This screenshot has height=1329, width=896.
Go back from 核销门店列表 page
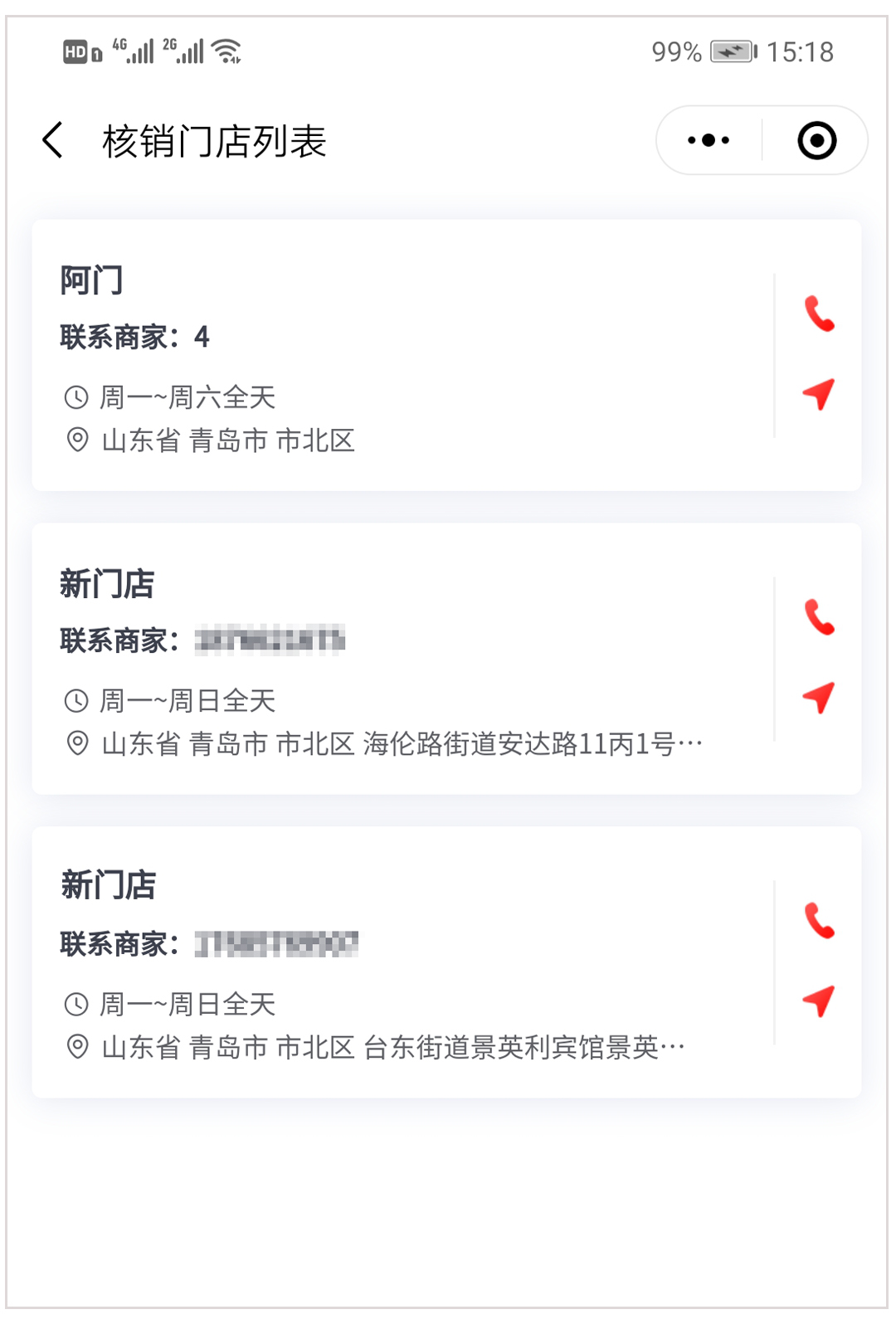[53, 140]
